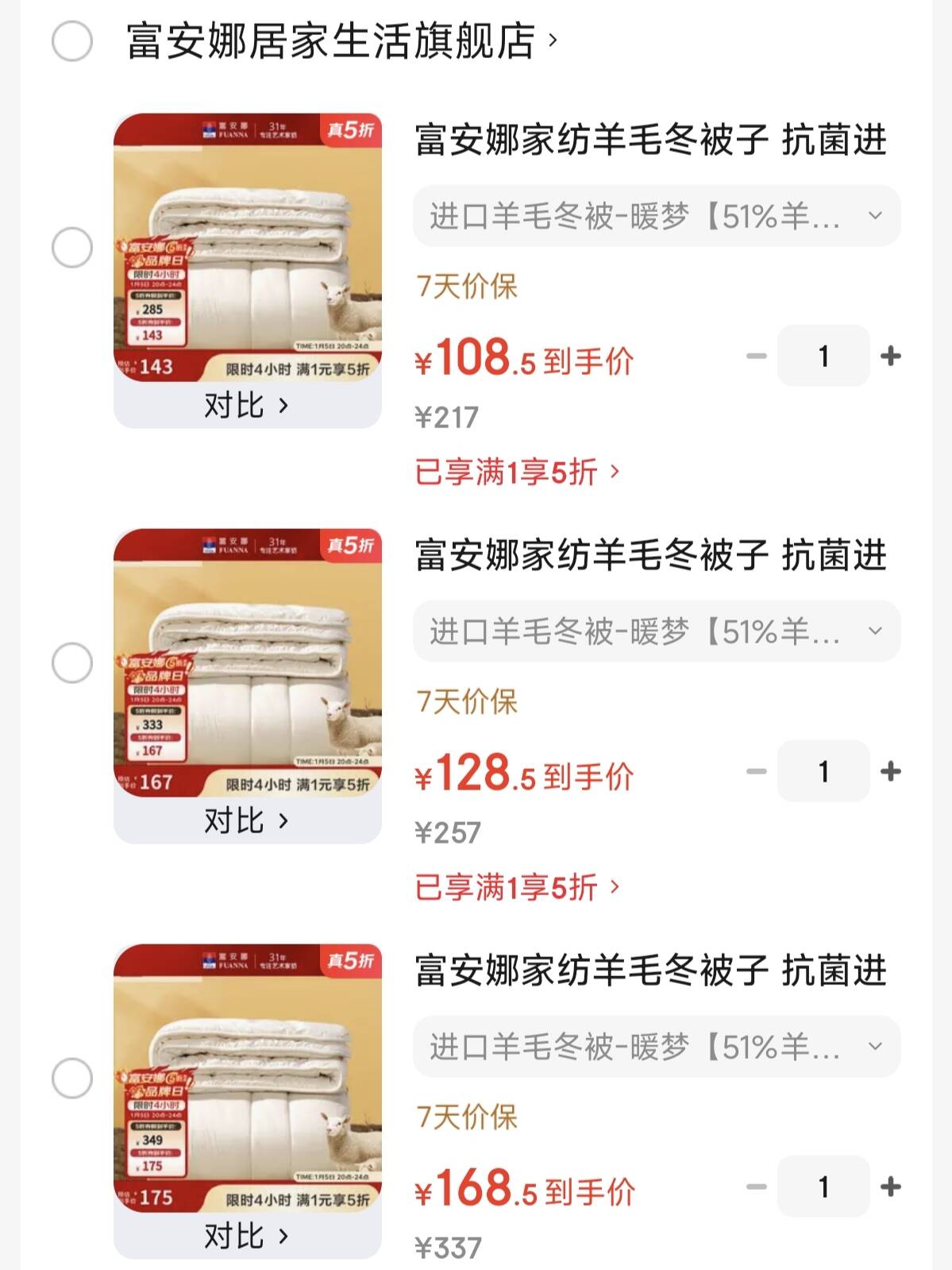The width and height of the screenshot is (952, 1270).
Task: Tap 对比 under the ¥168.5 quilt
Action: (x=247, y=1237)
